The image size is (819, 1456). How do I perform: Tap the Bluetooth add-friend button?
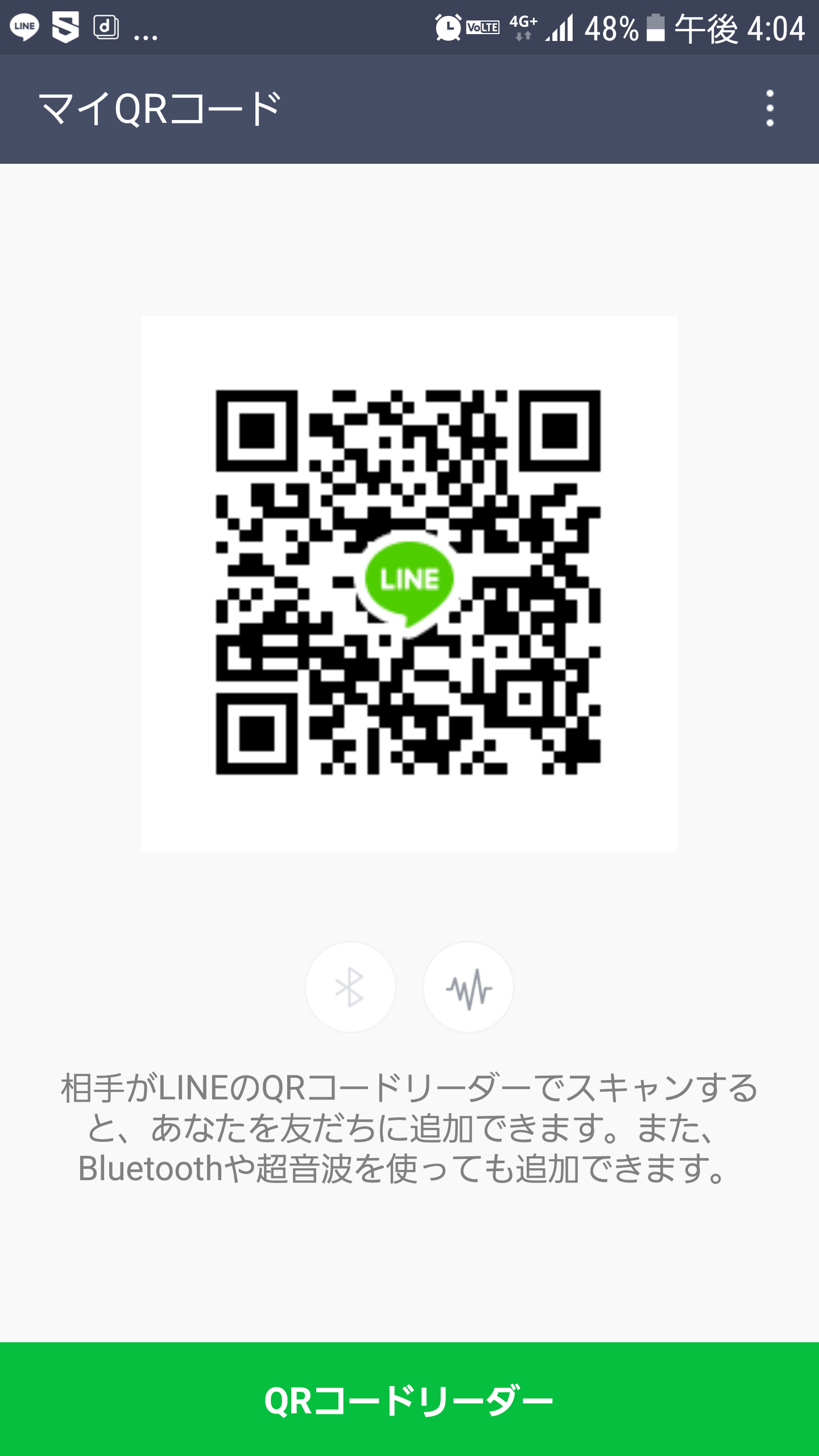coord(350,987)
